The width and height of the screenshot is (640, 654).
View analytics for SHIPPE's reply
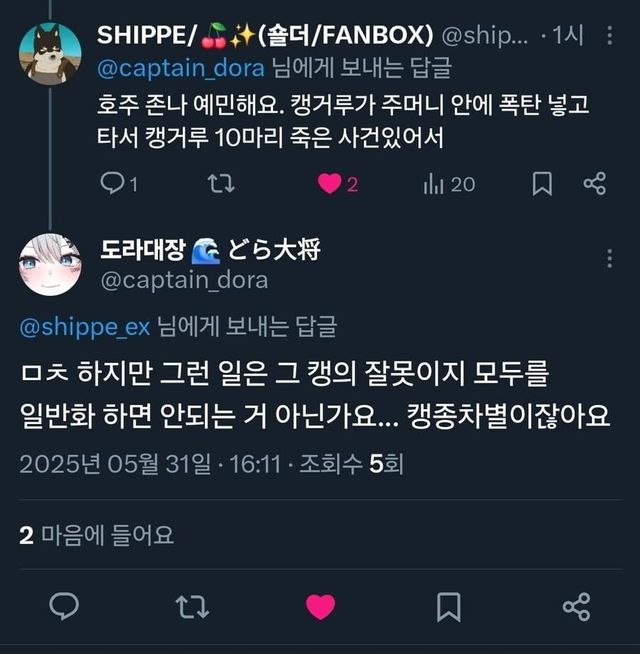(x=434, y=183)
